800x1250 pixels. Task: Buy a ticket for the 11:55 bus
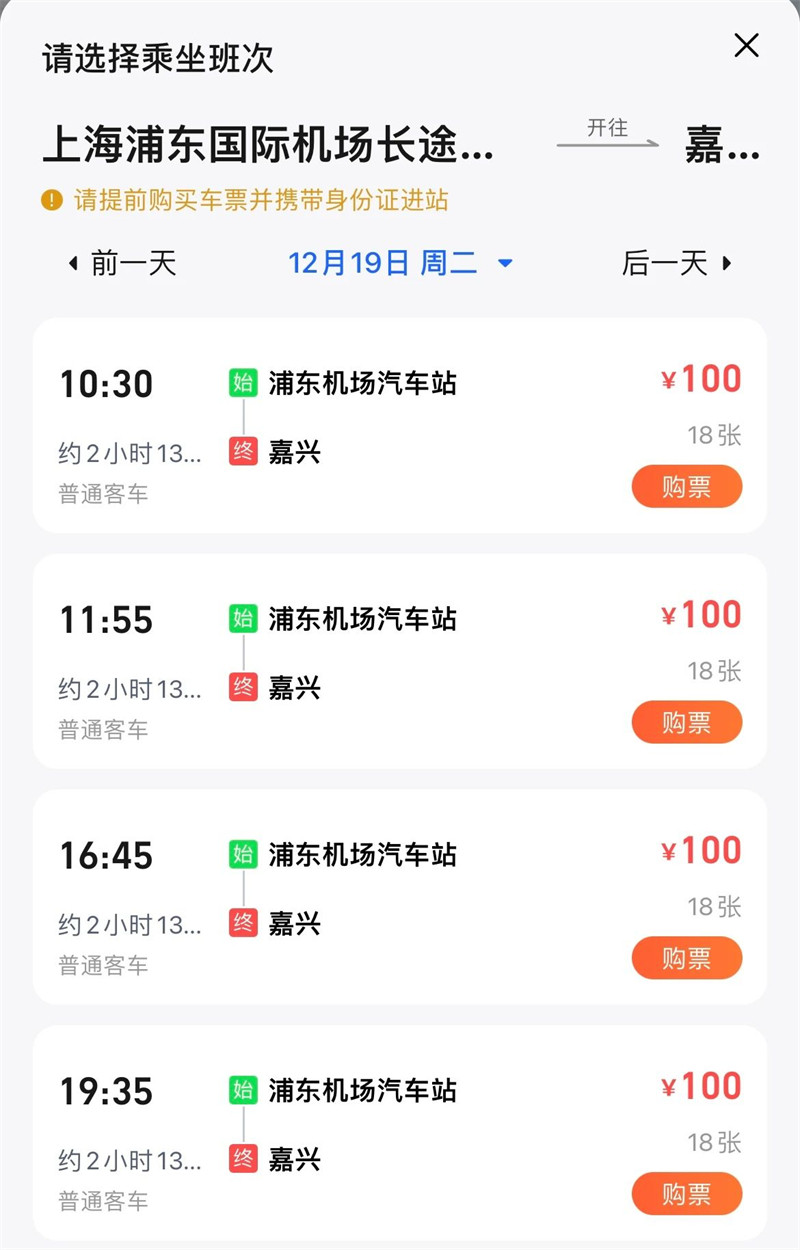(686, 722)
